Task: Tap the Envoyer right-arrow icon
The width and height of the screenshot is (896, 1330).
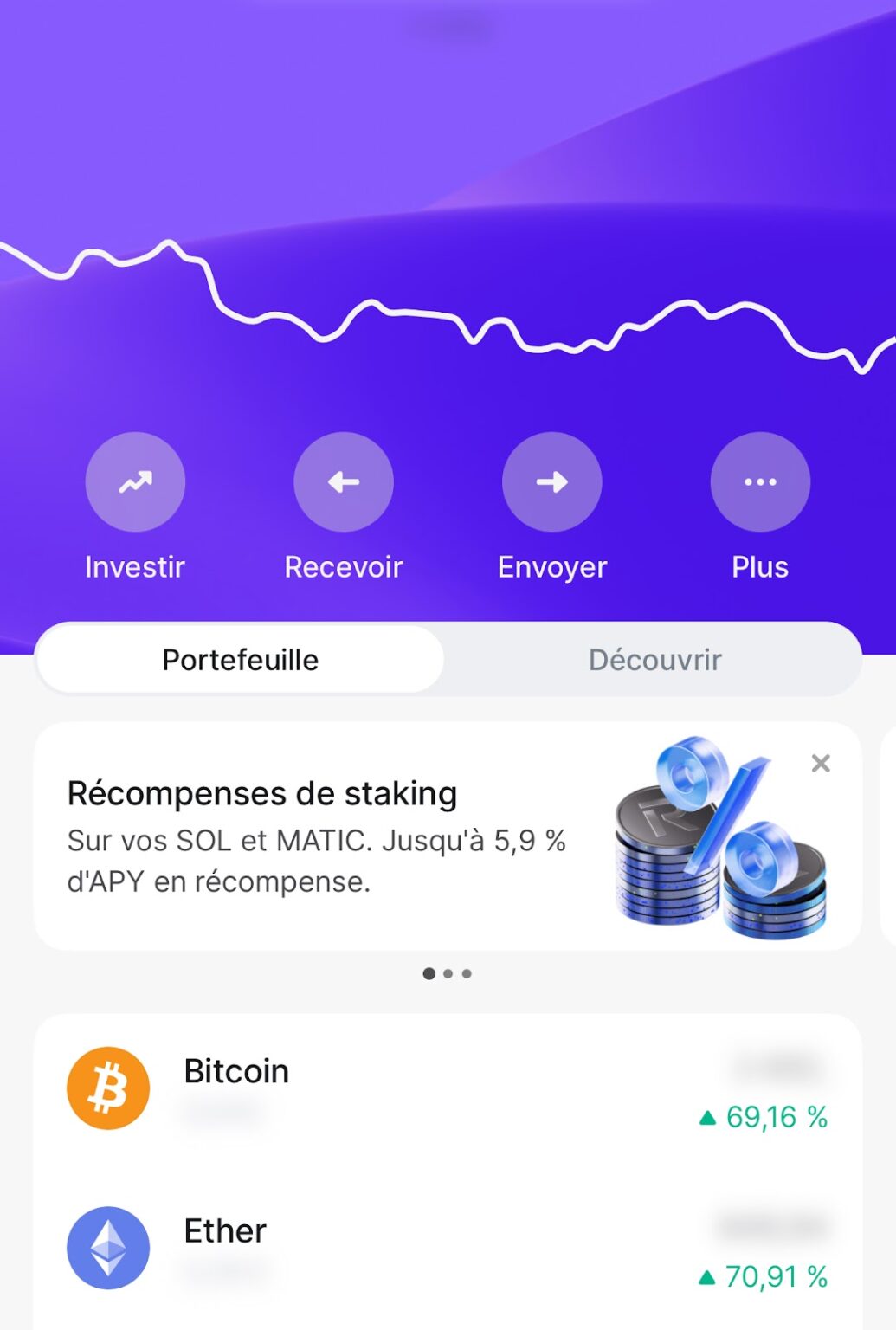Action: click(x=552, y=481)
